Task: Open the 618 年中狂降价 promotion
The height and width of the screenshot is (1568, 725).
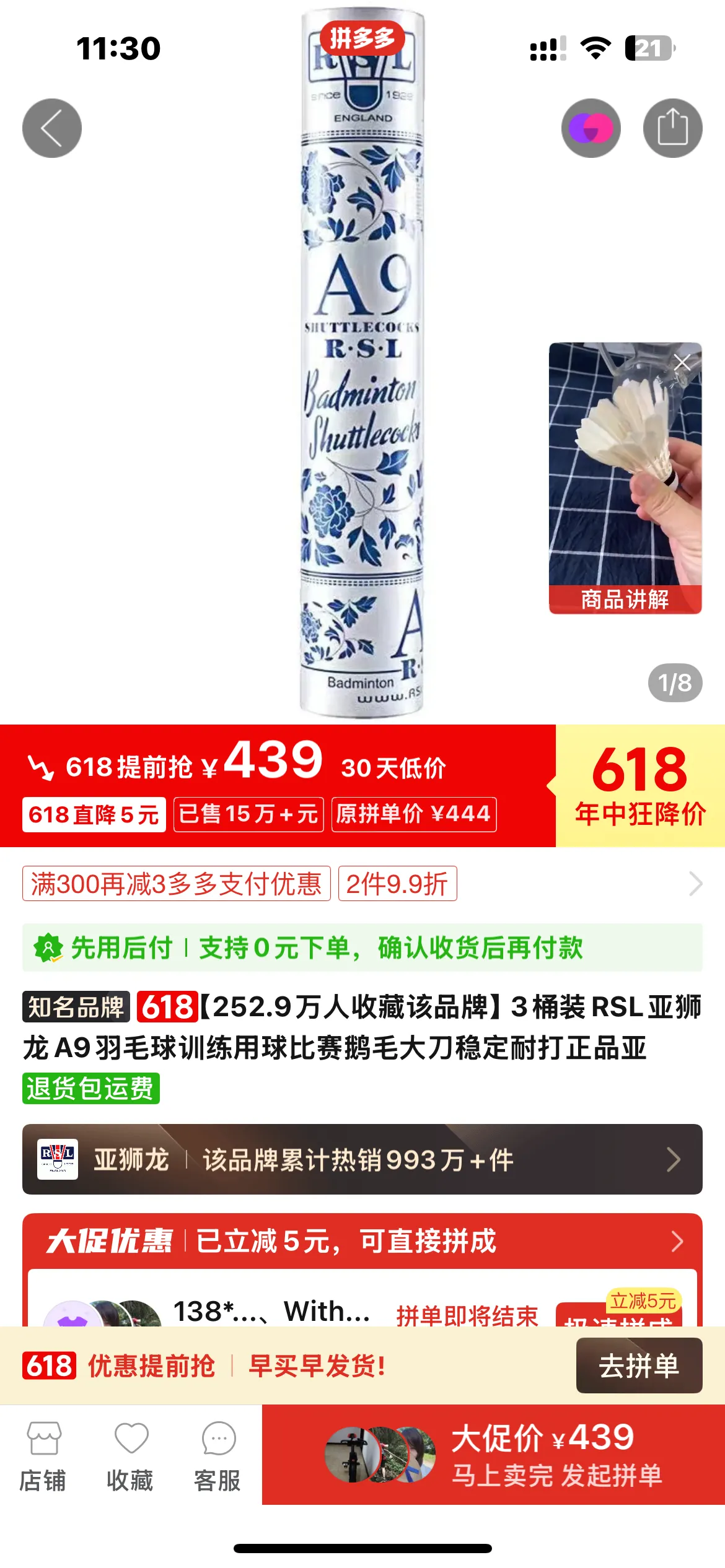Action: (640, 785)
